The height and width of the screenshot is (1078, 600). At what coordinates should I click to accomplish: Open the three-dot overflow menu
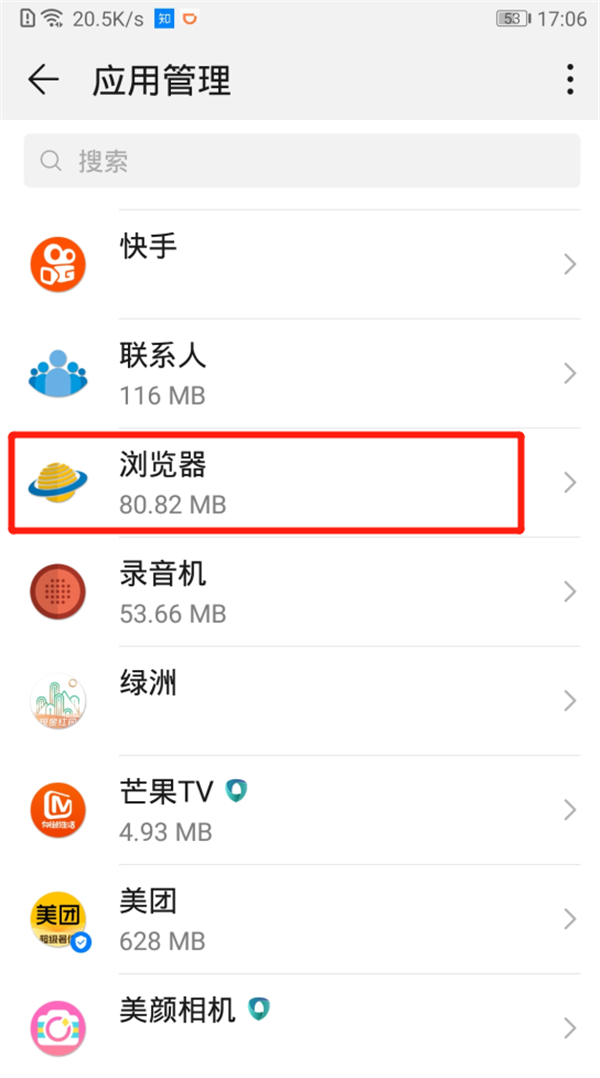(x=569, y=80)
